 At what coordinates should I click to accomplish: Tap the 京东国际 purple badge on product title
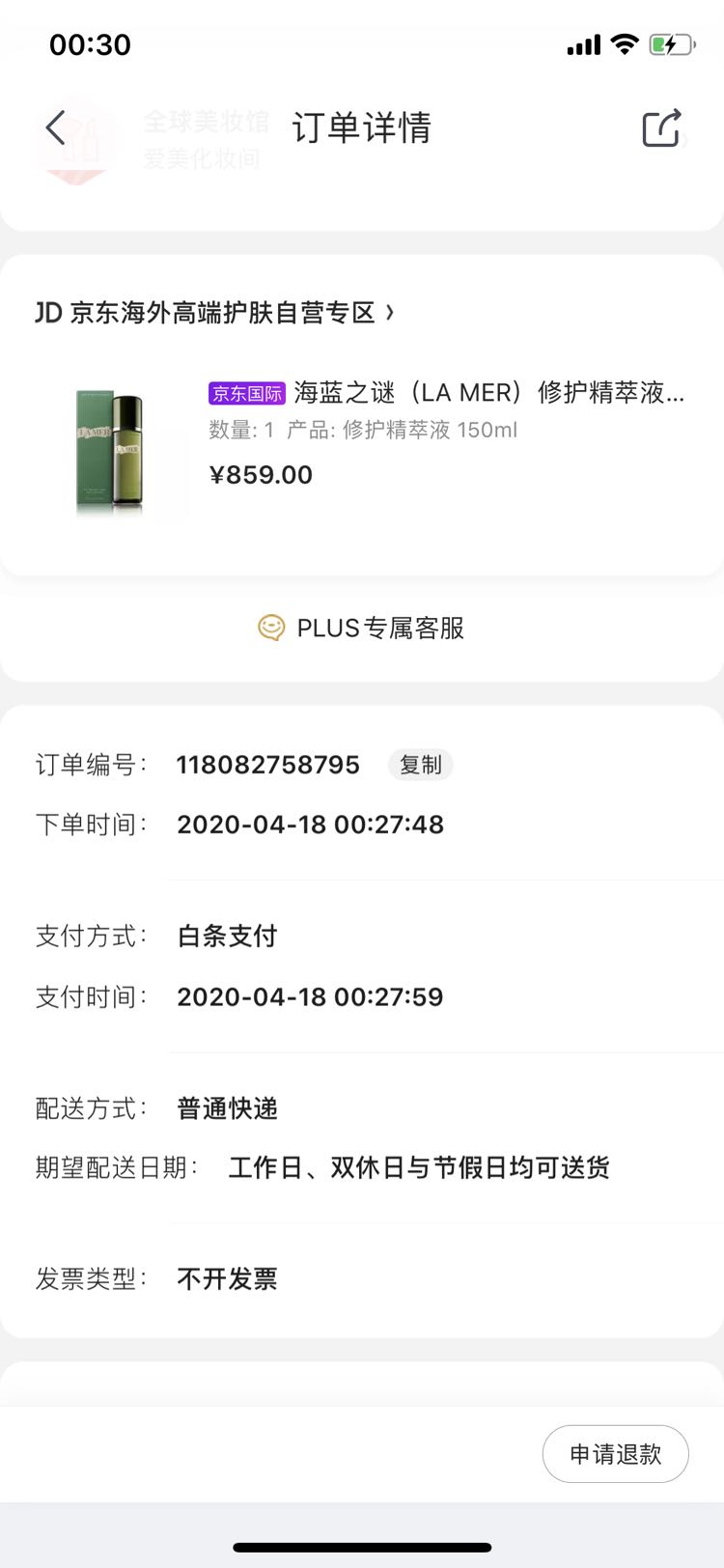point(246,393)
